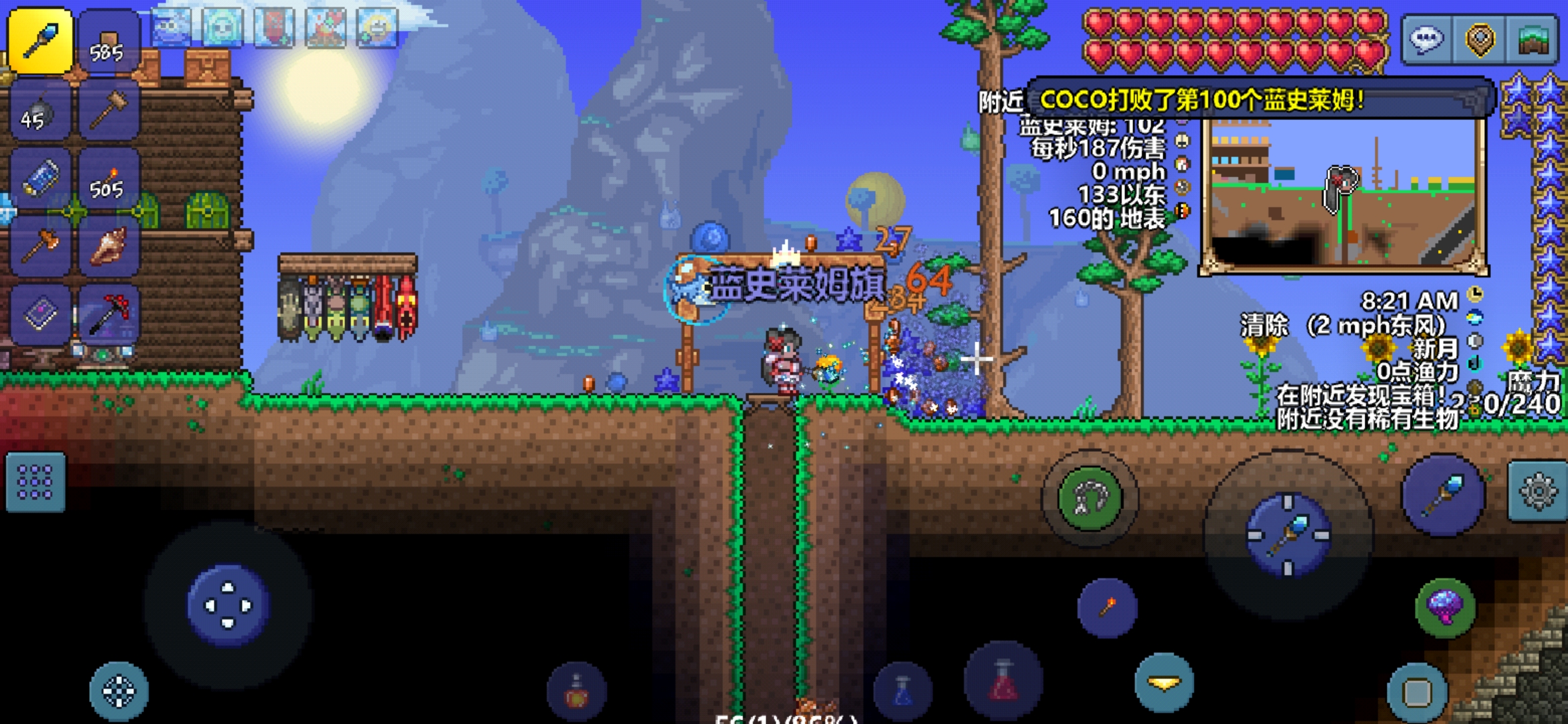Tap the grappling hook button
1568x724 pixels.
click(1090, 498)
